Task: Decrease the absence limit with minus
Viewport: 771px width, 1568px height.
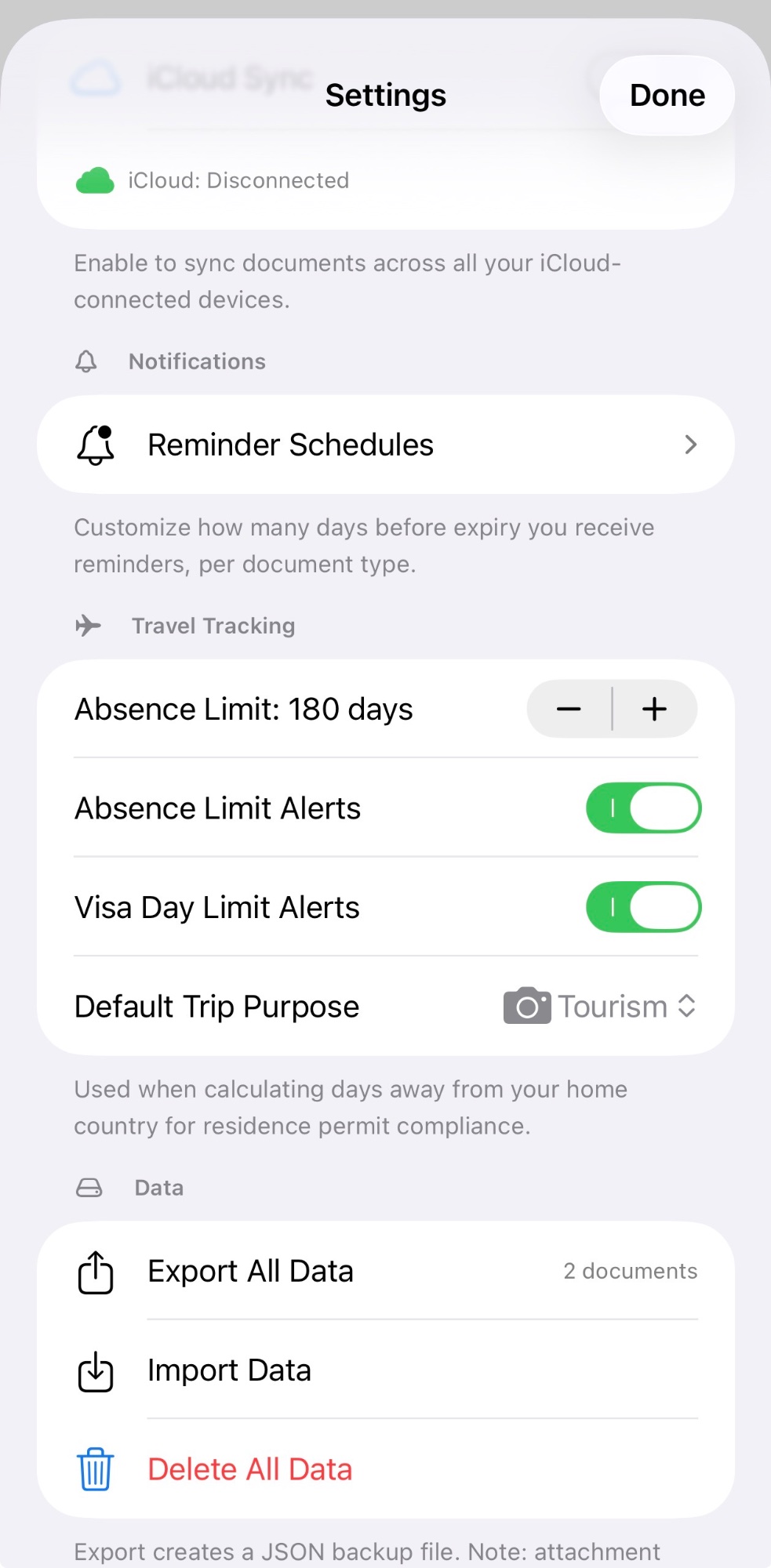Action: [569, 709]
